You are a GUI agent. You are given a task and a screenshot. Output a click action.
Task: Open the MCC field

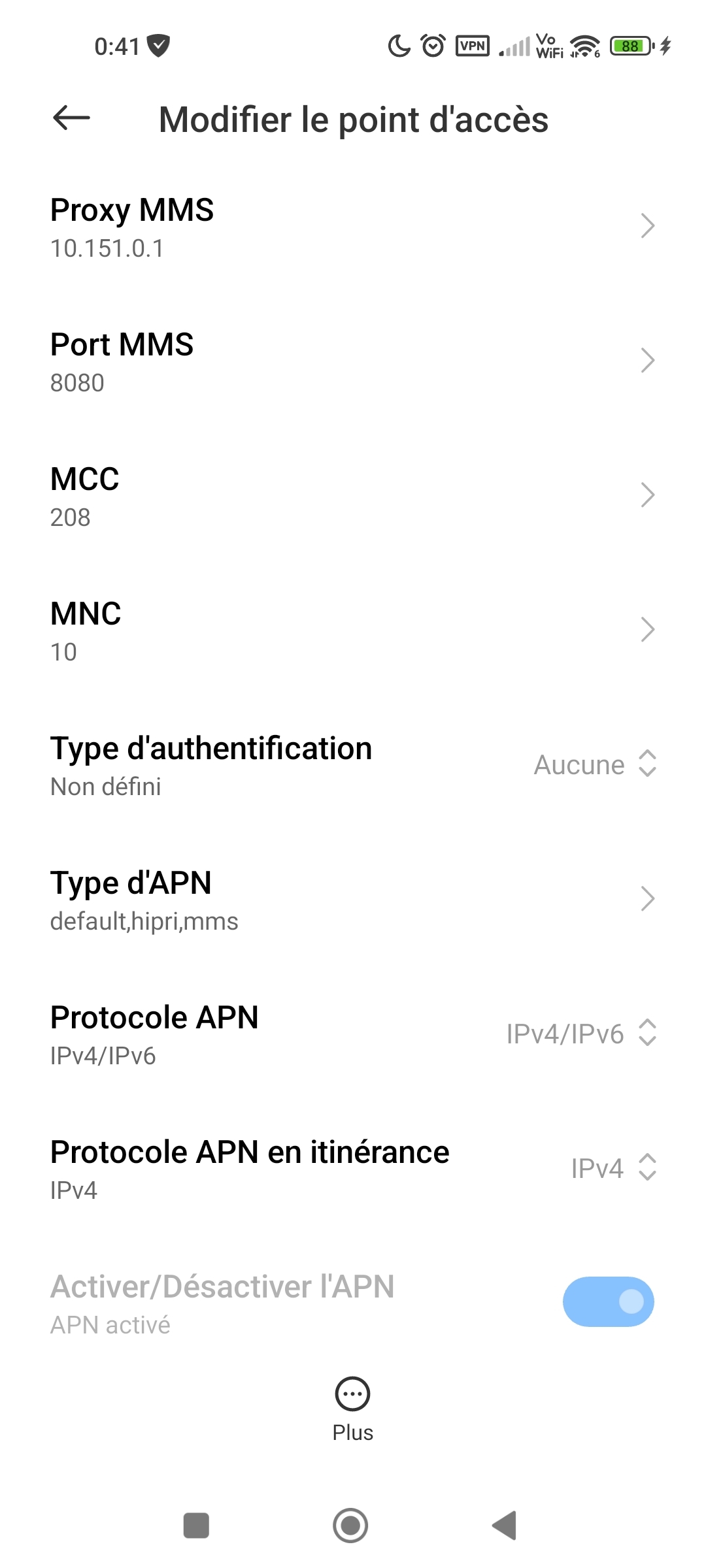(x=353, y=496)
